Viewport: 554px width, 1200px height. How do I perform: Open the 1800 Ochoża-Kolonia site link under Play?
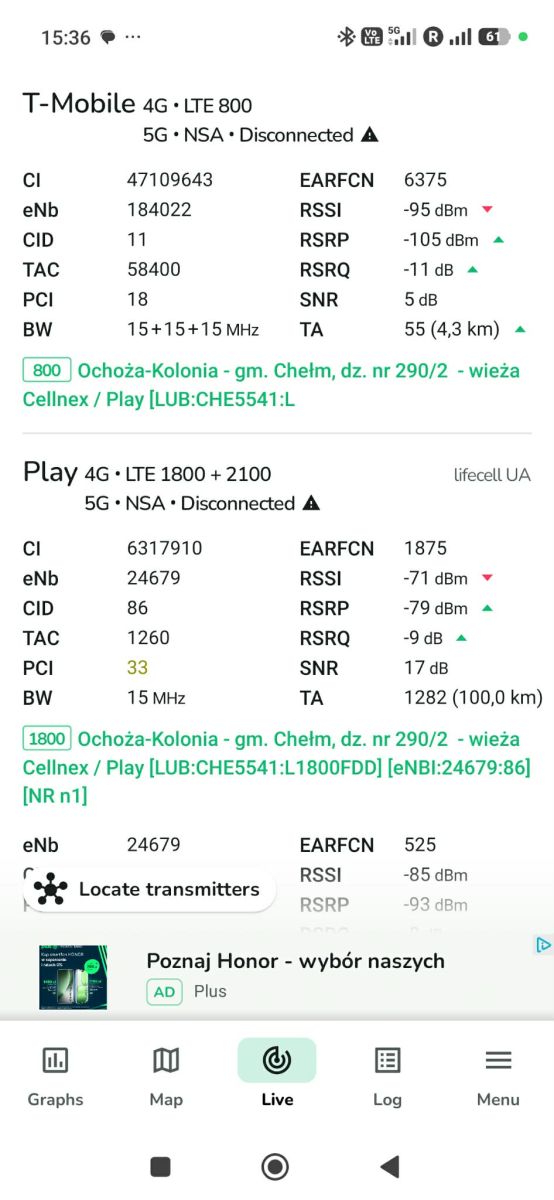point(276,767)
